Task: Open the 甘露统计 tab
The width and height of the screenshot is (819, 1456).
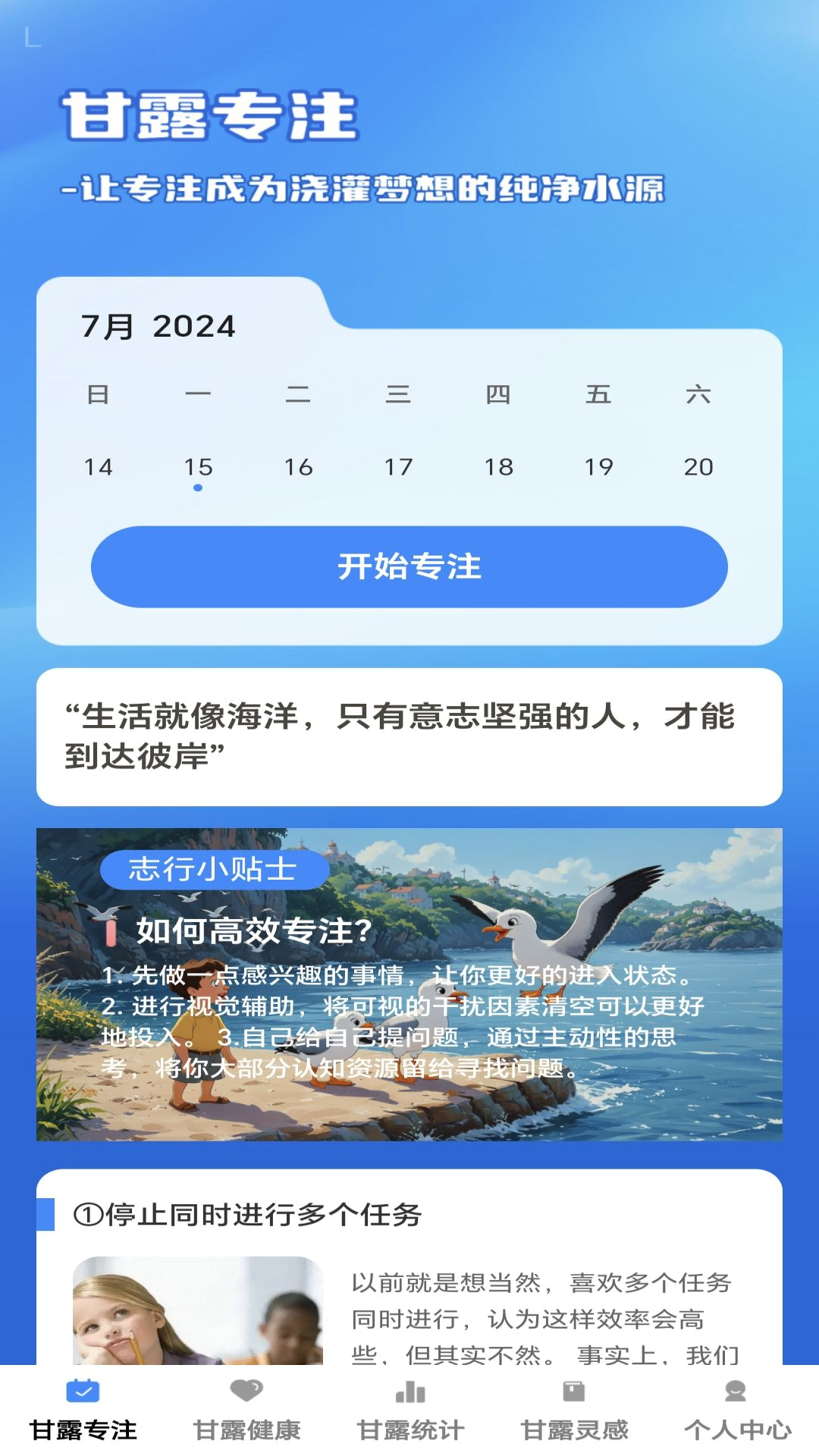Action: [410, 1410]
